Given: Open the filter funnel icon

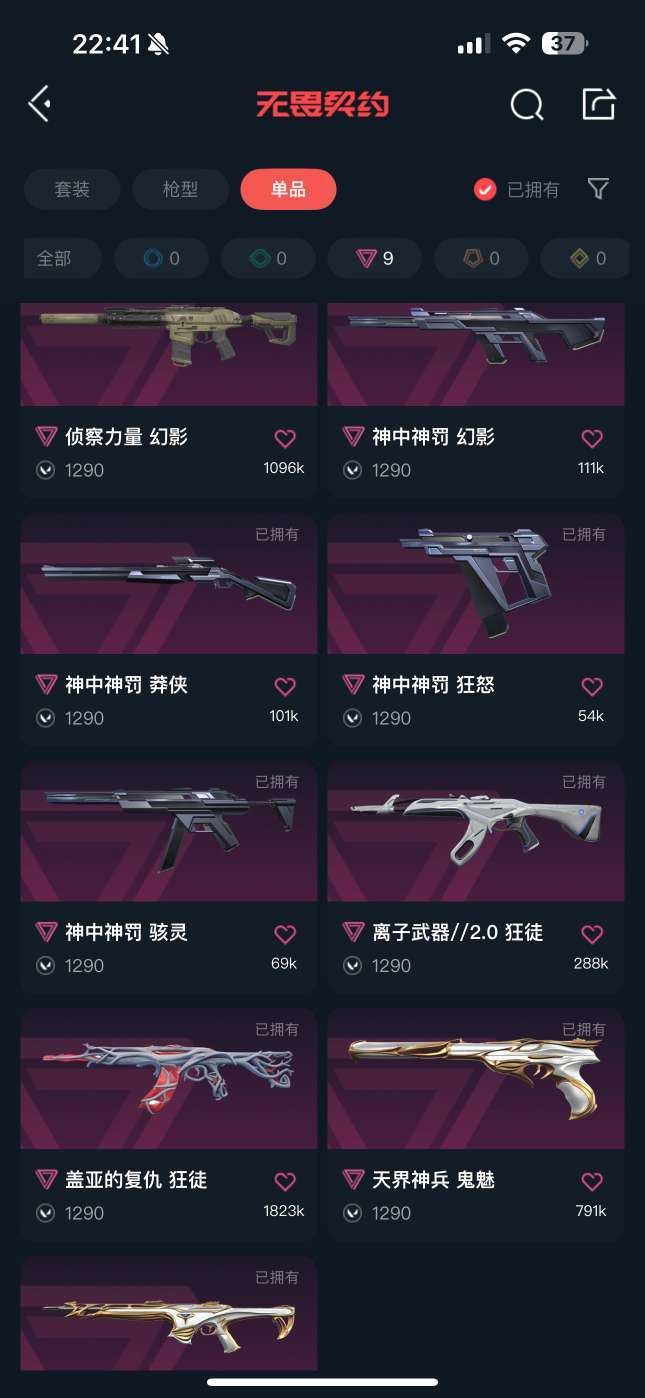Looking at the screenshot, I should [598, 188].
